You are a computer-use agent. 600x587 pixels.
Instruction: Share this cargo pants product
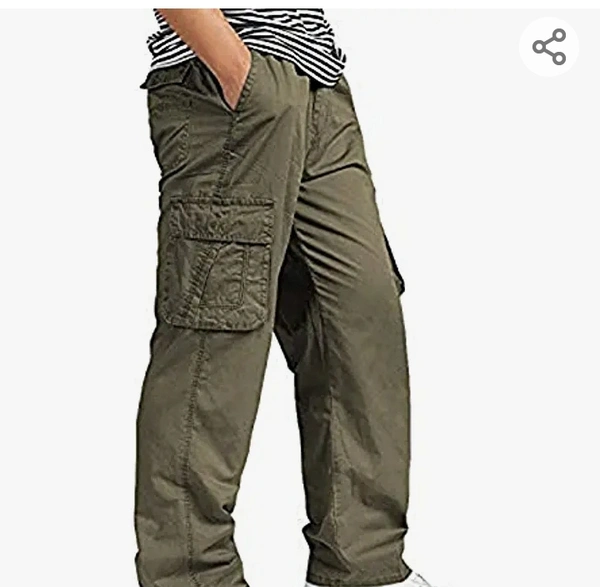(549, 47)
